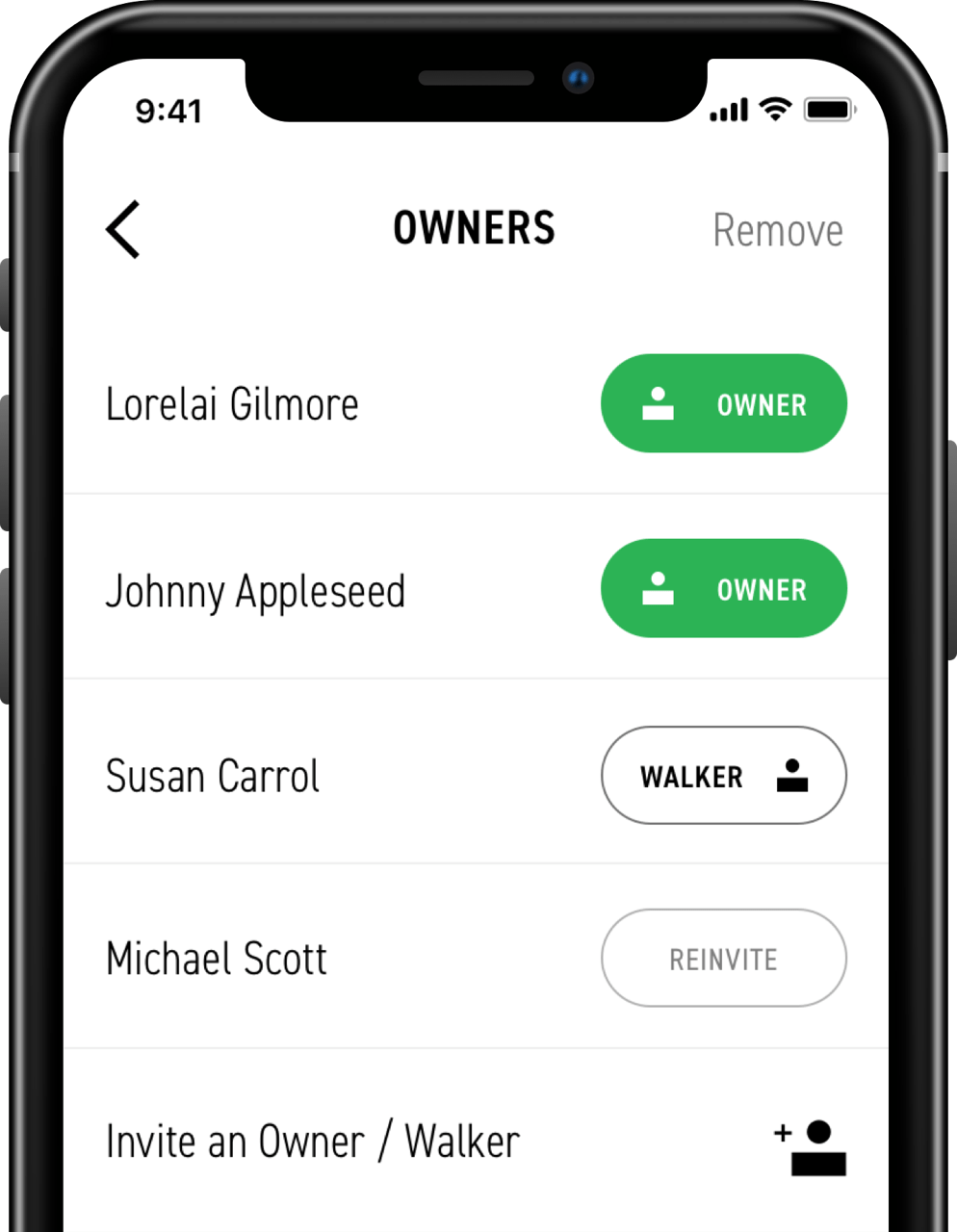Go back using the arrow
The width and height of the screenshot is (957, 1232).
(123, 230)
